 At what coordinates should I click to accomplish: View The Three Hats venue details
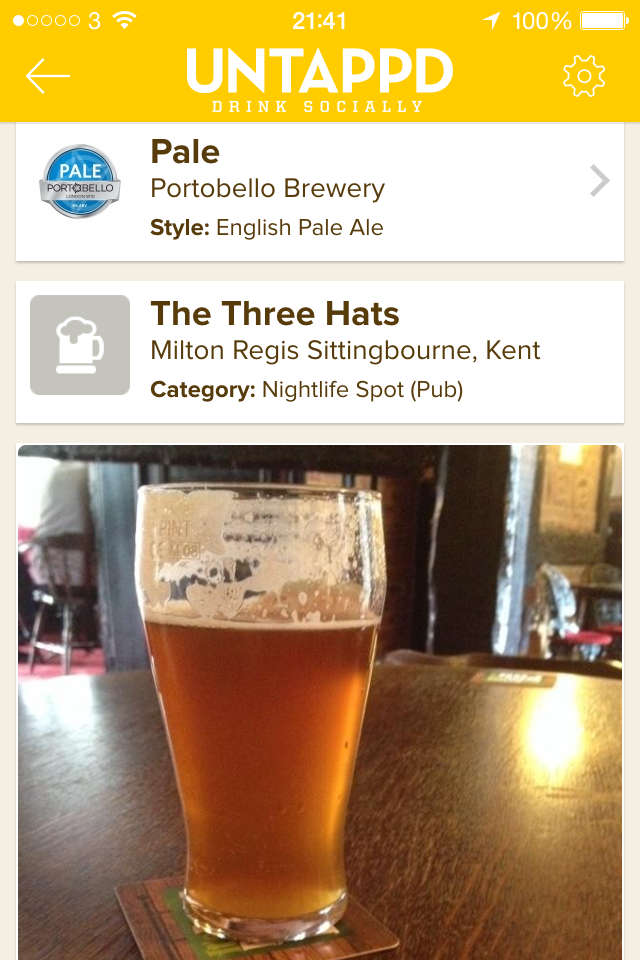pyautogui.click(x=320, y=352)
